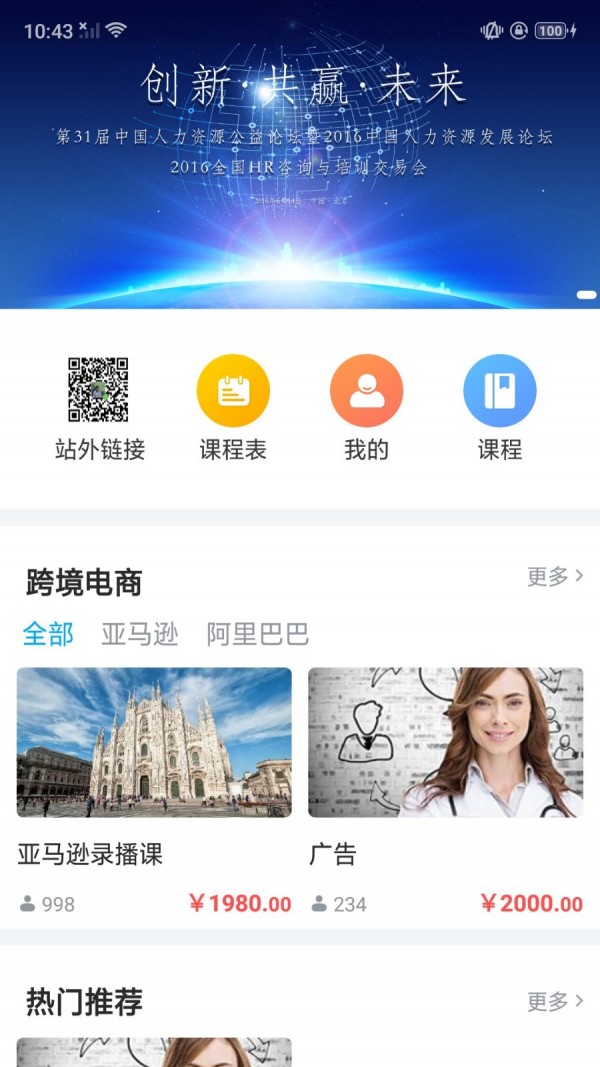Image resolution: width=600 pixels, height=1067 pixels.
Task: Switch to the 亚马逊 tab
Action: click(140, 634)
